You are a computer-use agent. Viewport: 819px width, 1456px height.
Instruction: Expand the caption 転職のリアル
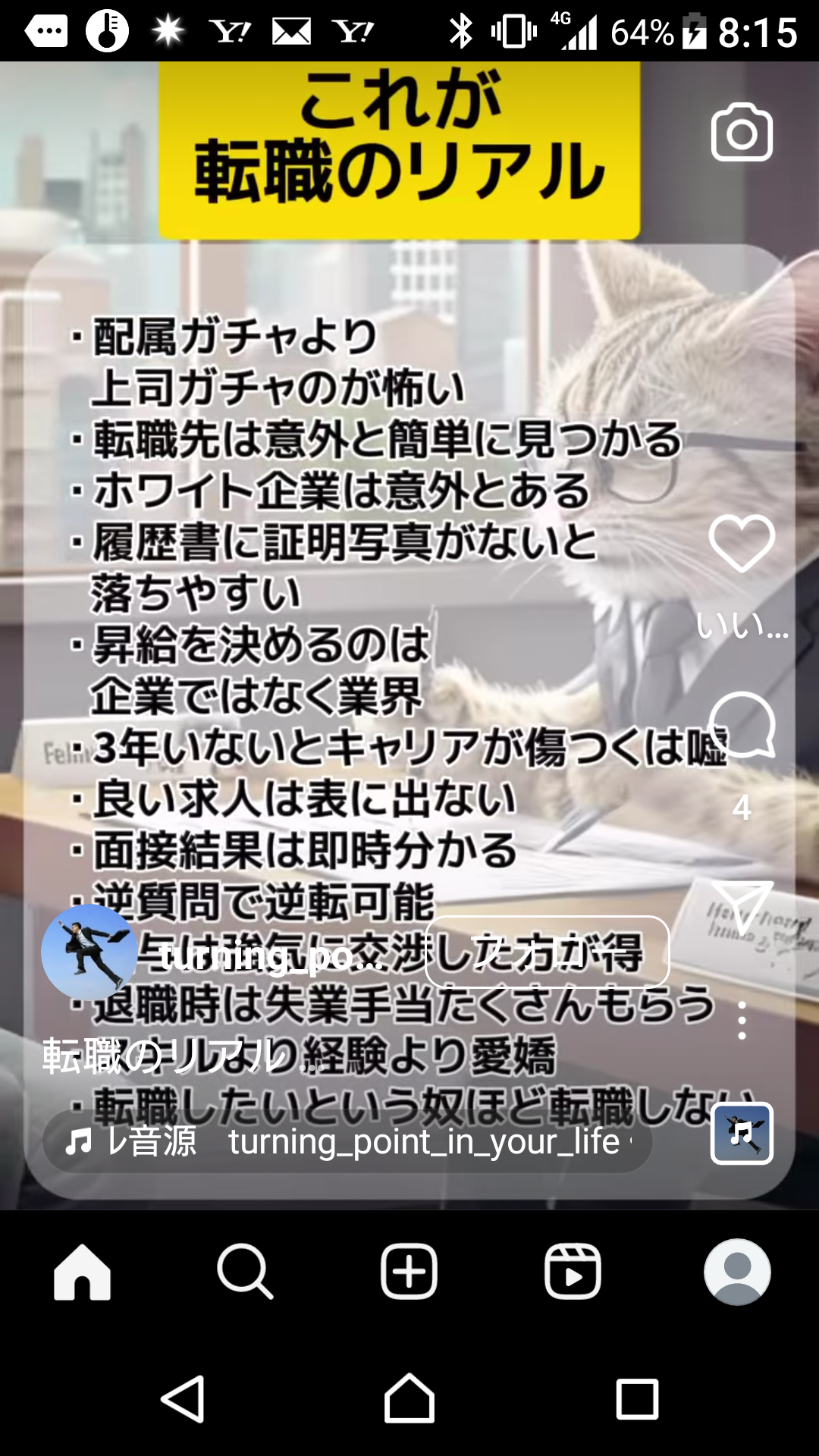click(x=182, y=1056)
